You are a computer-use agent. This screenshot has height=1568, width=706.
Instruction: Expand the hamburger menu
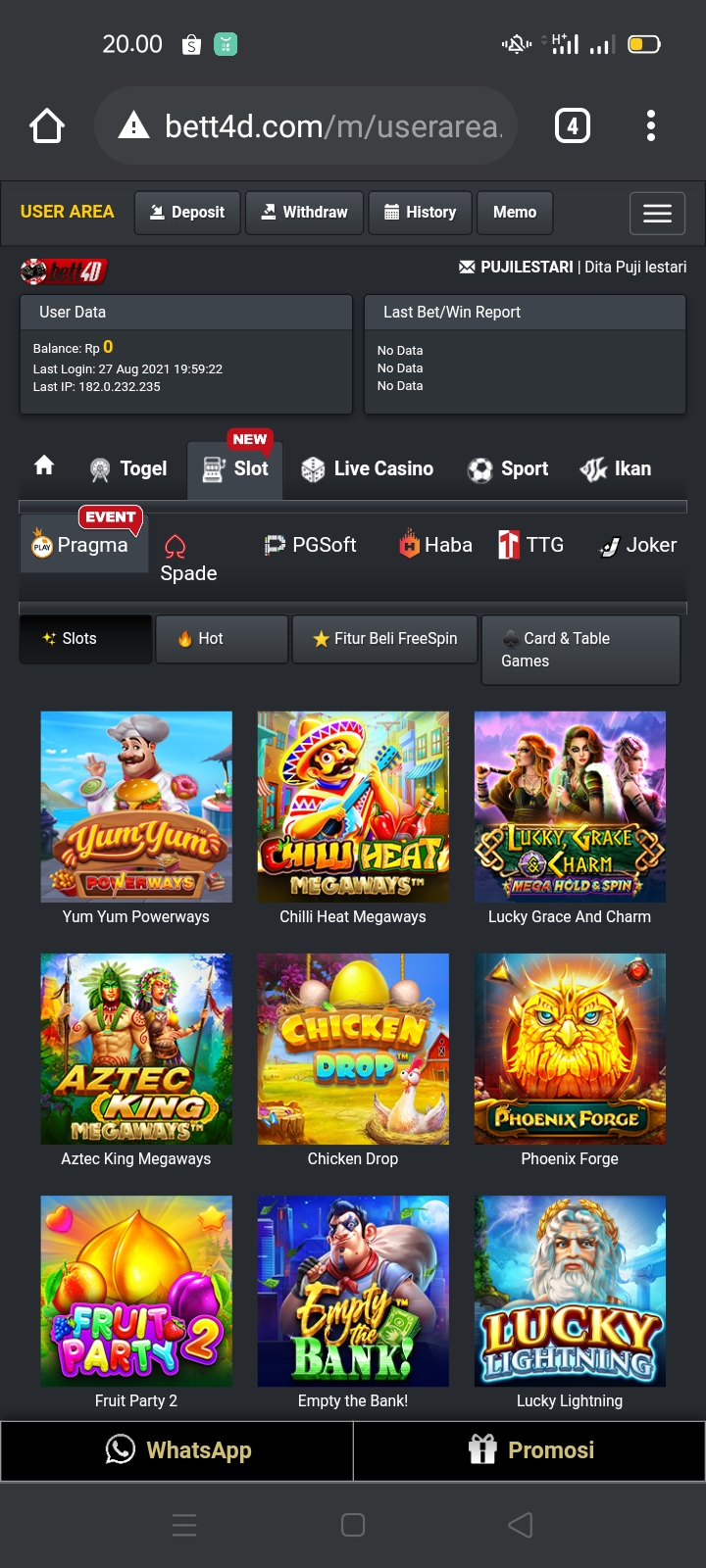(657, 214)
